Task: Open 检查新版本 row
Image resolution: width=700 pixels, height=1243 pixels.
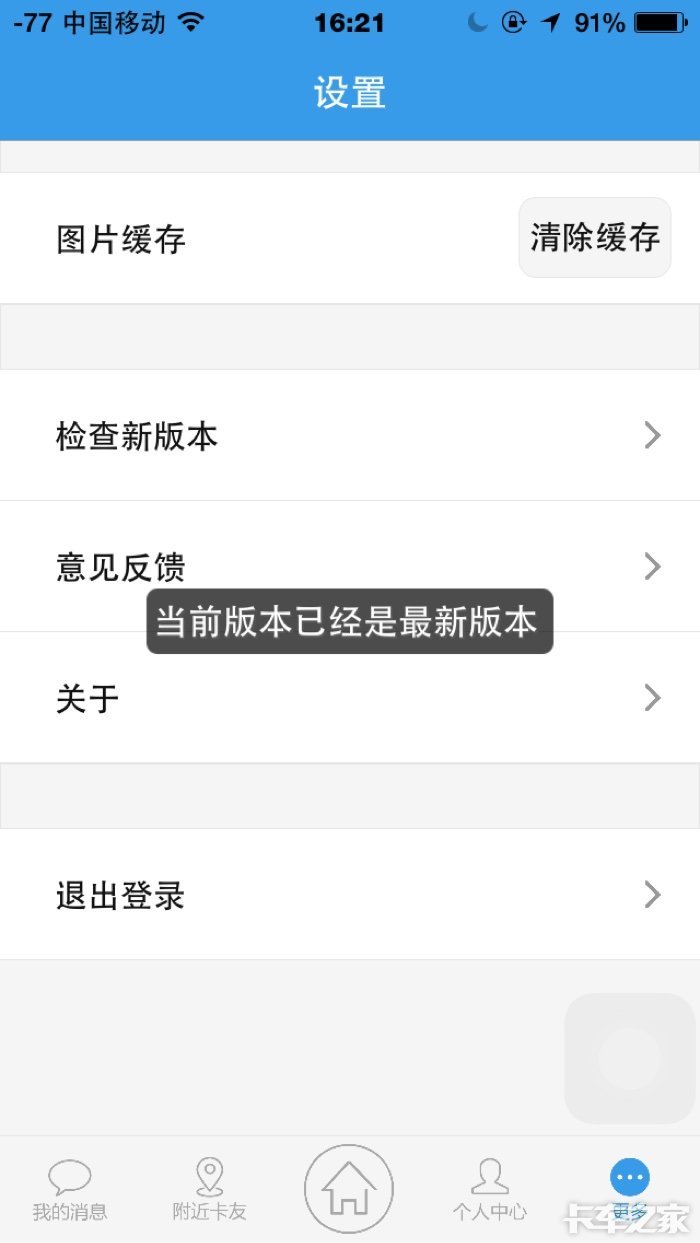Action: point(350,436)
